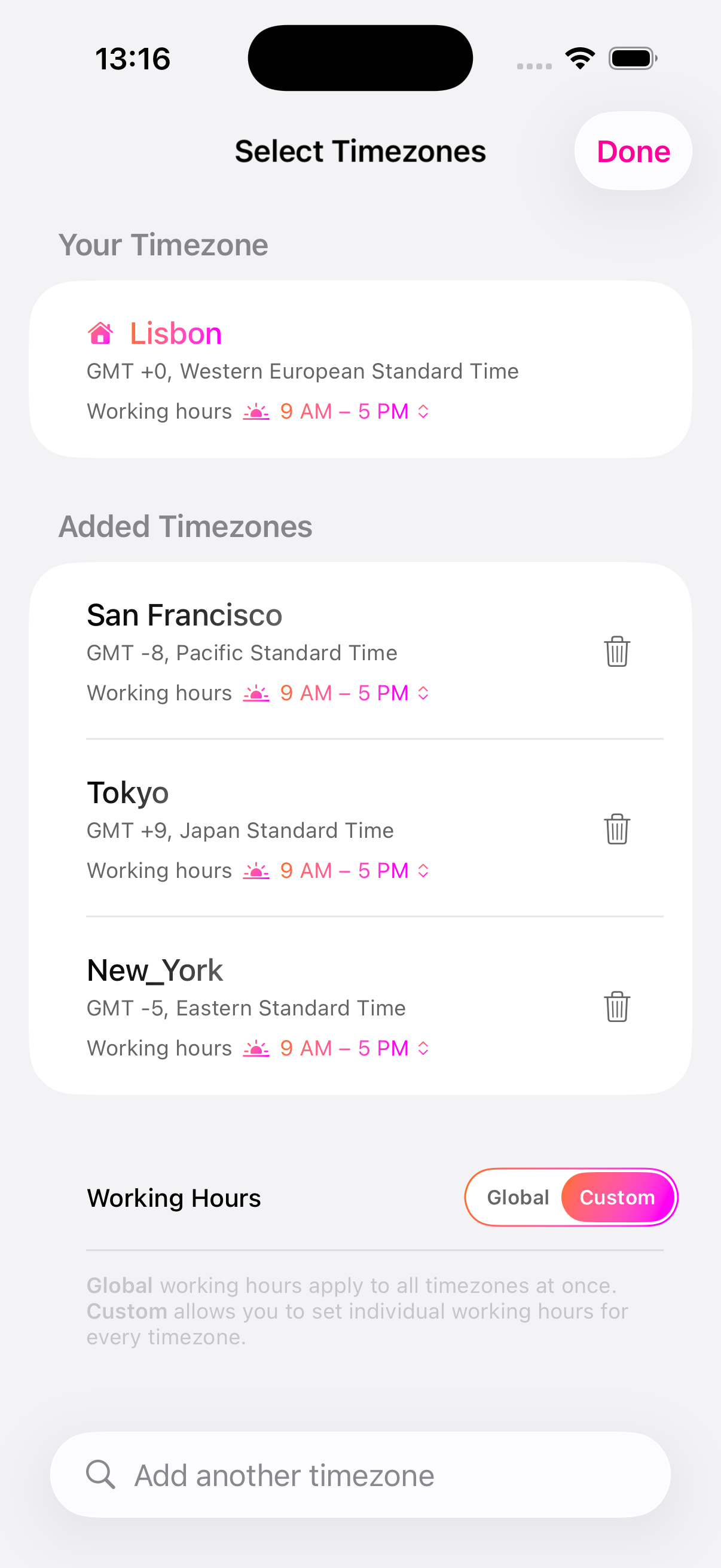Select Custom working hours mode
The height and width of the screenshot is (1568, 721).
coord(618,1197)
